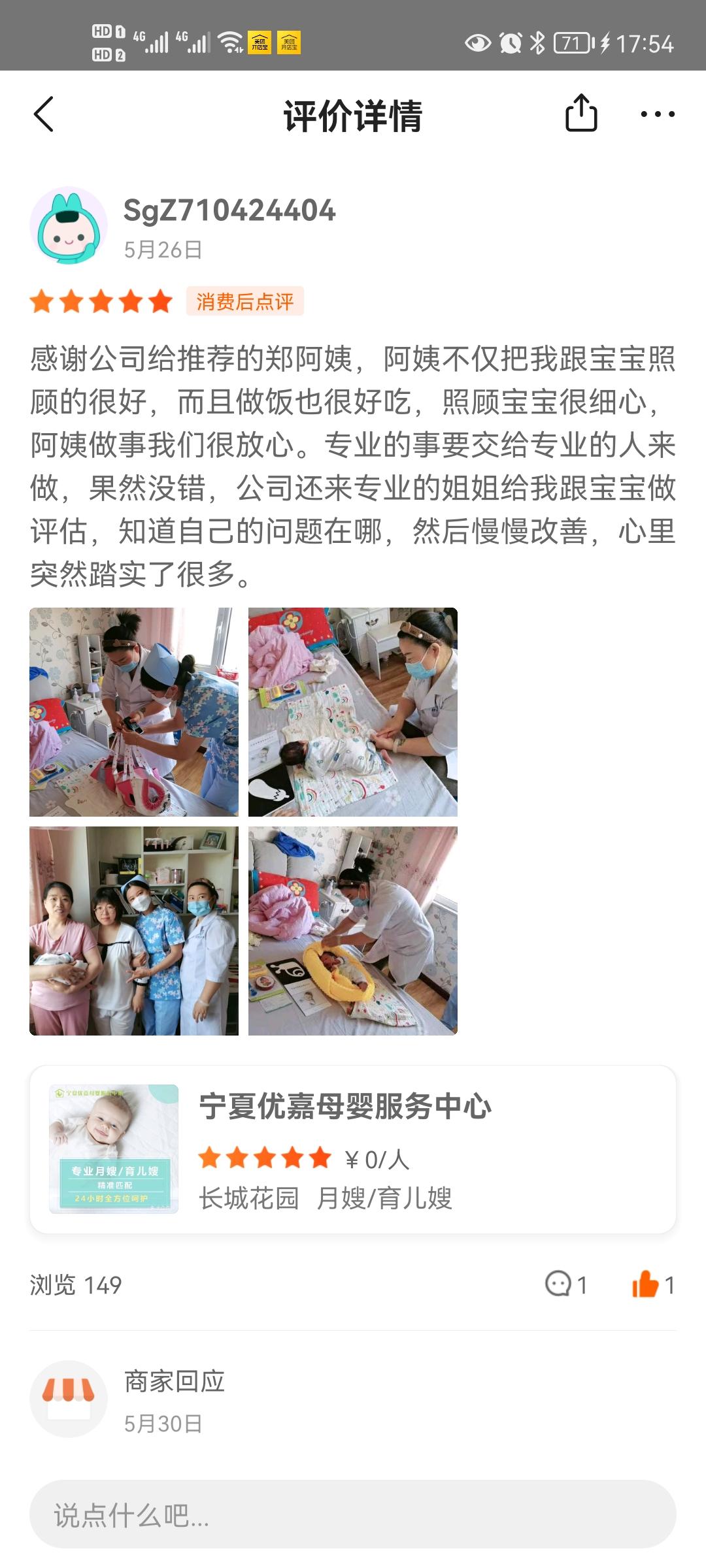
Task: Open the group photo of four women
Action: click(x=134, y=930)
